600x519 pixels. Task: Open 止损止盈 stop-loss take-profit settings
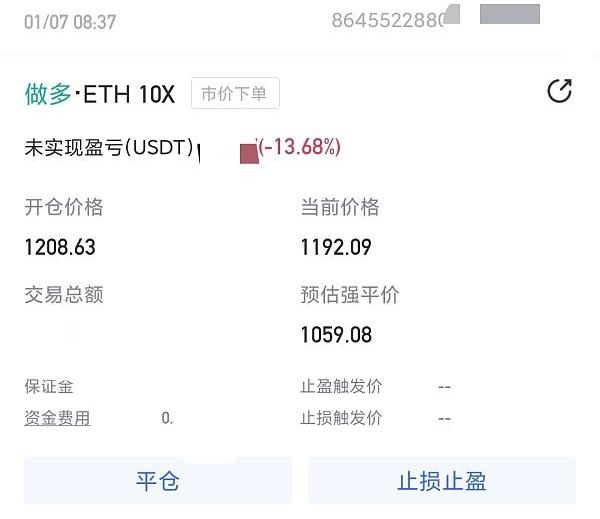click(441, 481)
